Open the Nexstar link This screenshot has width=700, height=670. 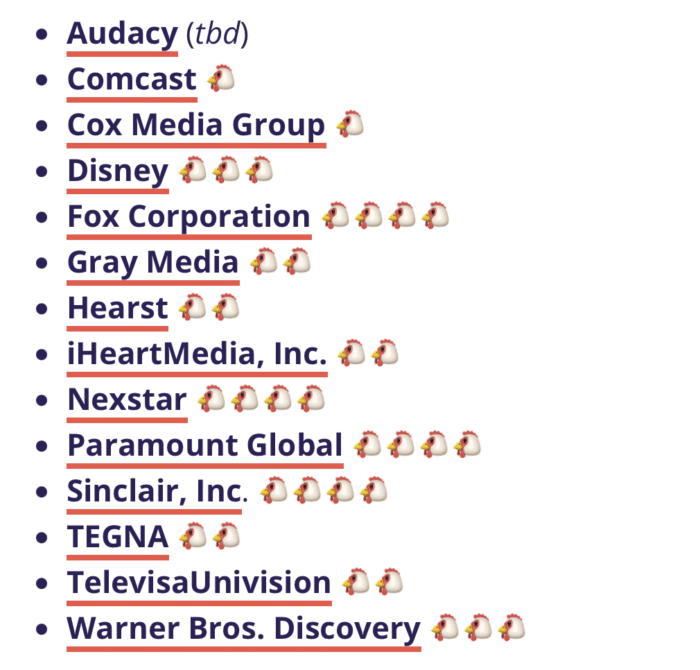[x=126, y=400]
